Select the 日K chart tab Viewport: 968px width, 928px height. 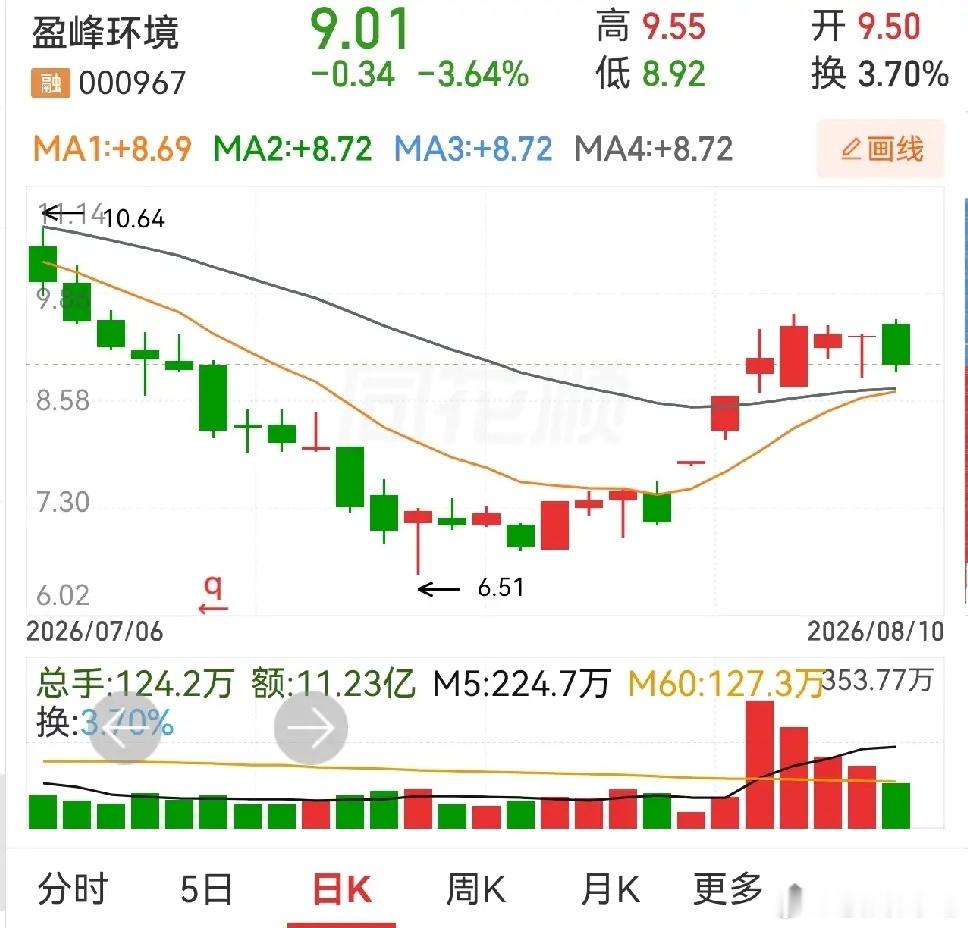tap(342, 890)
